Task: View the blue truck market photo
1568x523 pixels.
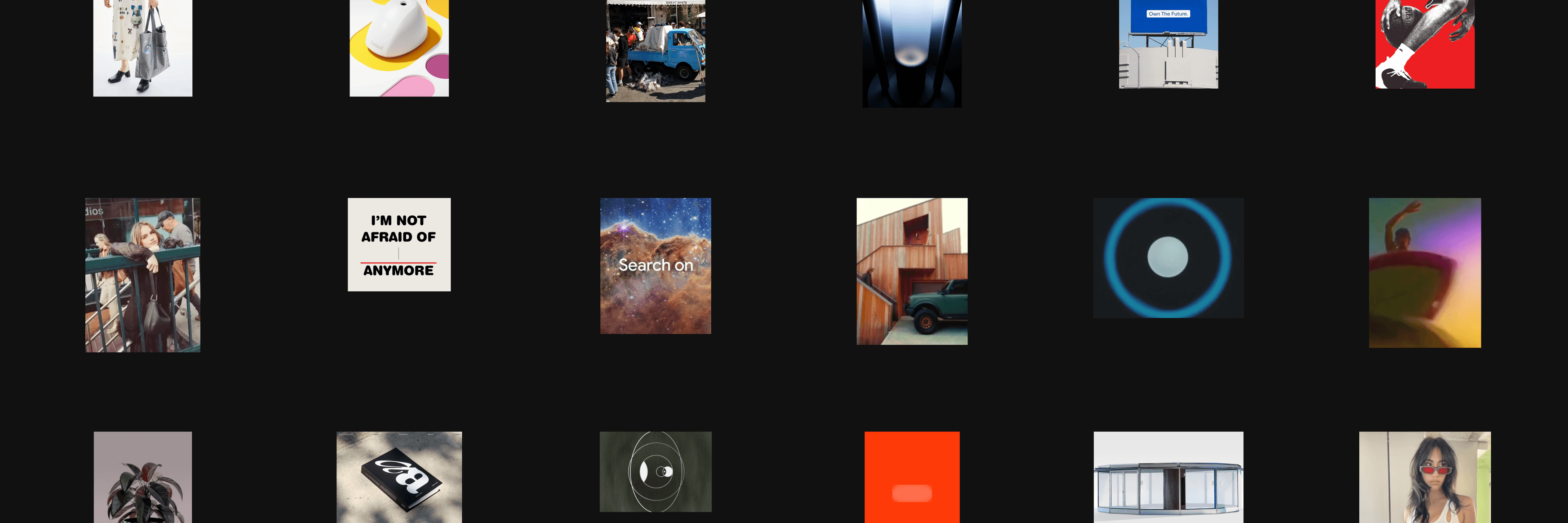Action: click(x=655, y=51)
